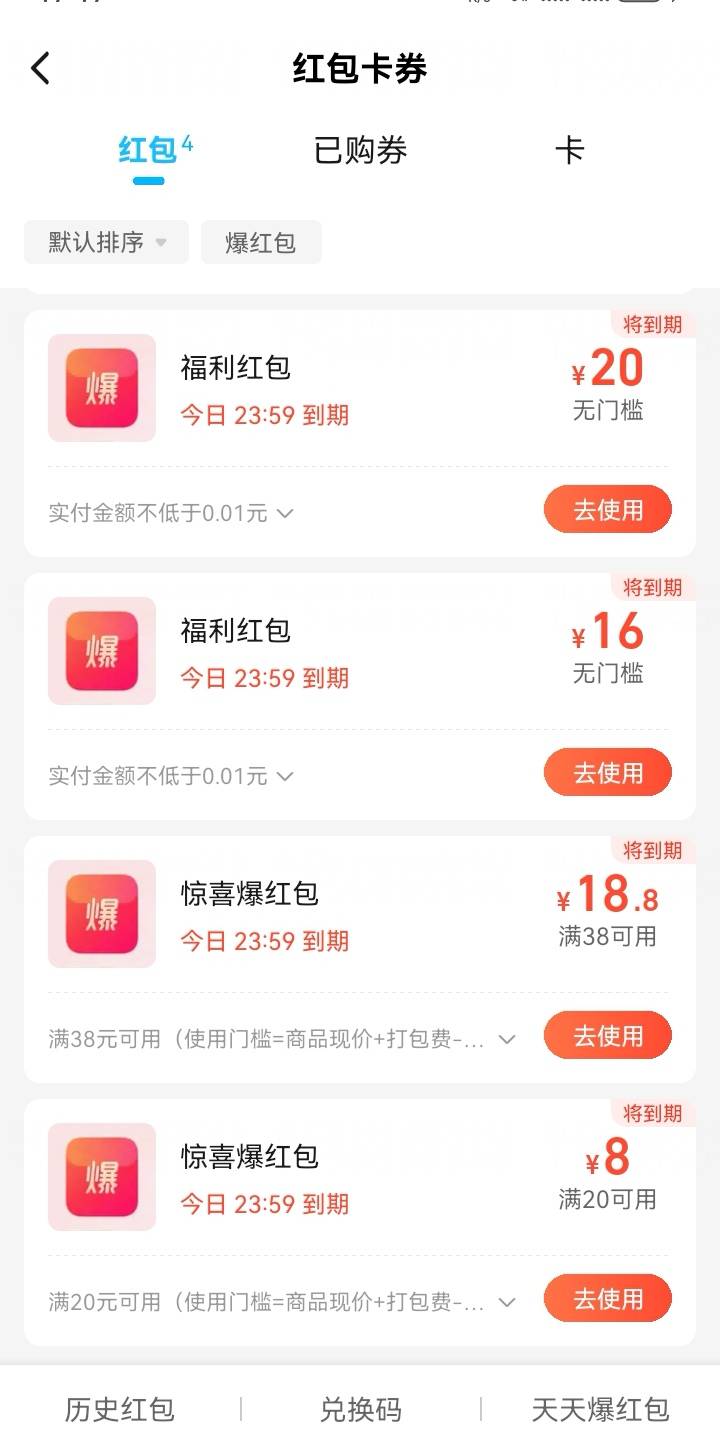Image resolution: width=720 pixels, height=1453 pixels.
Task: Use the ¥18.8 惊喜爆红包 via 去使用
Action: point(608,1036)
